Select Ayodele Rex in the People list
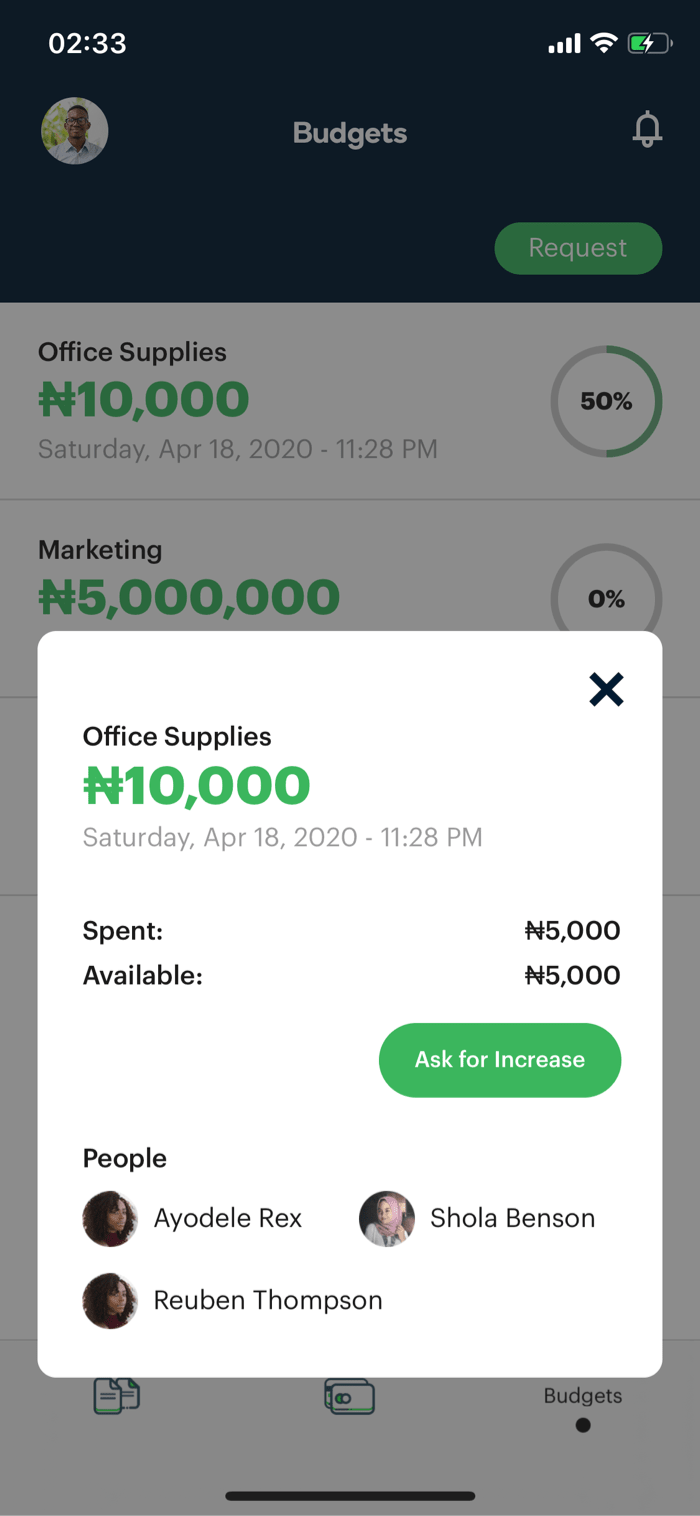 coord(193,1218)
